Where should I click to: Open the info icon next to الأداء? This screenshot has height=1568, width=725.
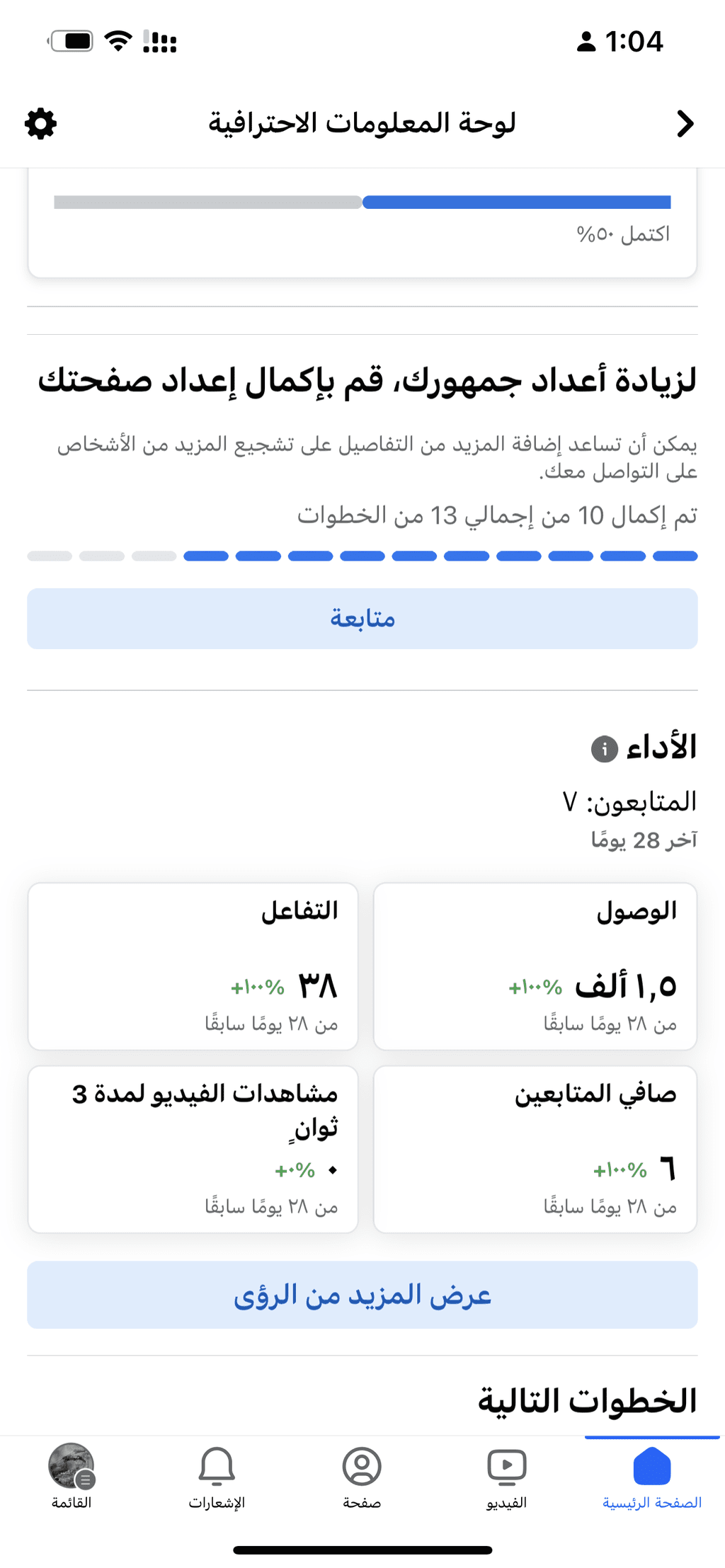[604, 748]
